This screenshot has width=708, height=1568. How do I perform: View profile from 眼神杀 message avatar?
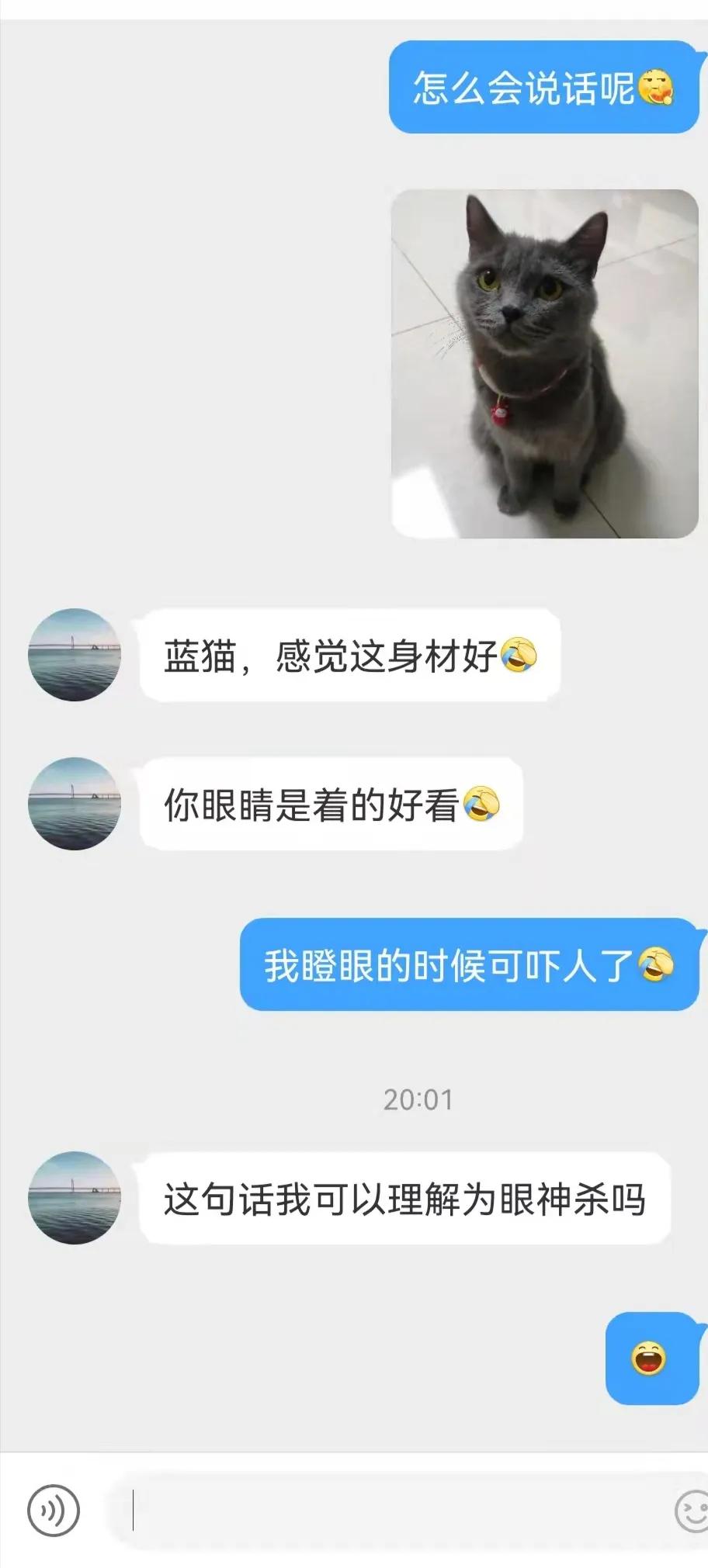click(x=75, y=1198)
